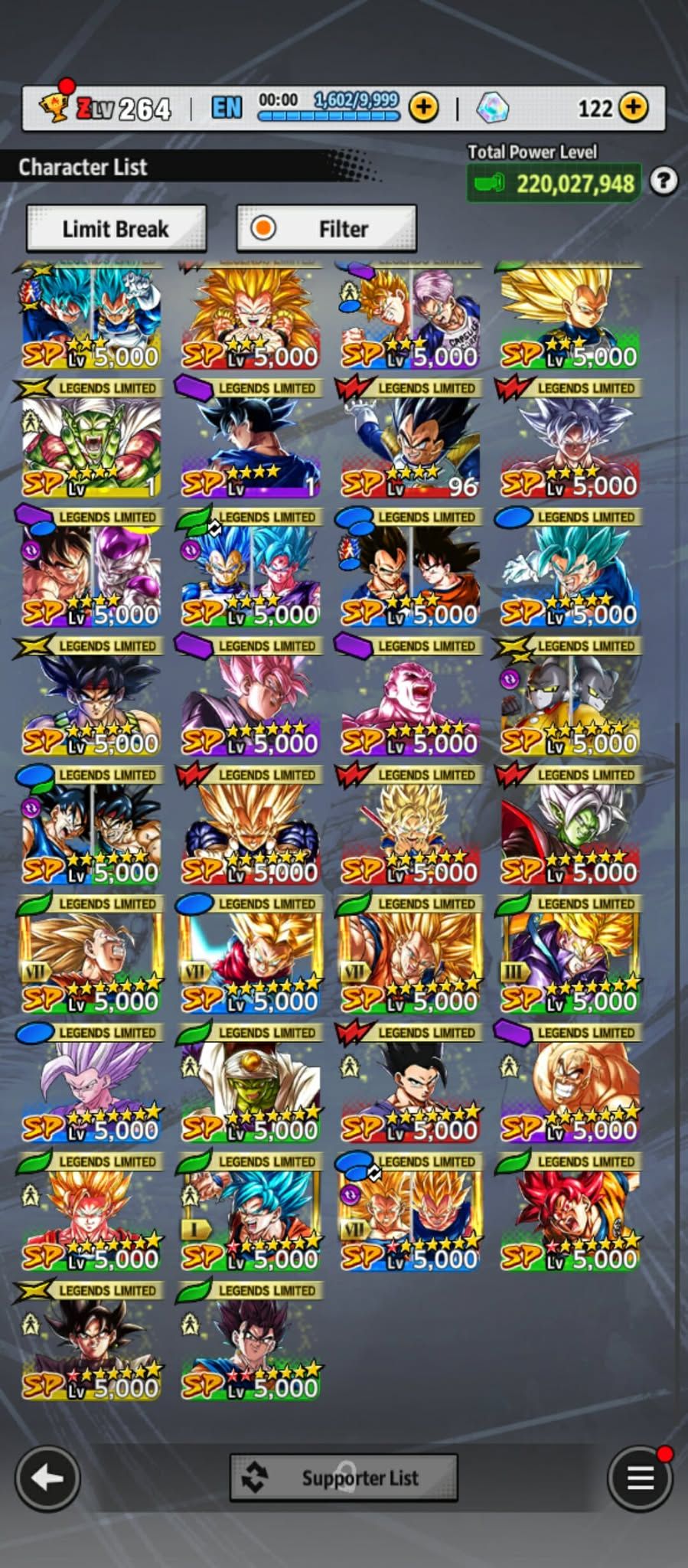Screen dimensions: 688x1568
Task: Open the character Filter
Action: pyautogui.click(x=327, y=228)
